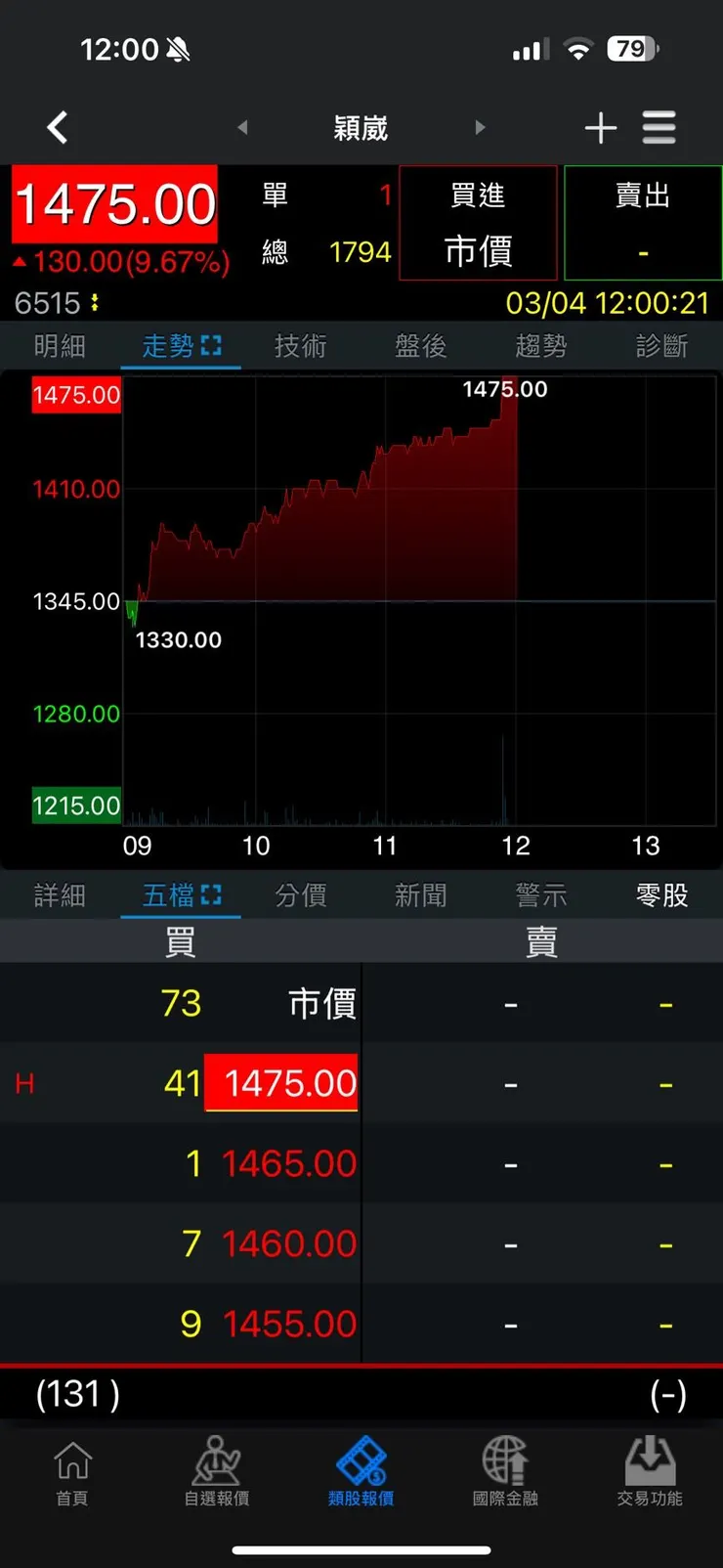This screenshot has width=723, height=1568.
Task: Open 自選報價 watchlist quotes icon
Action: click(x=215, y=1472)
